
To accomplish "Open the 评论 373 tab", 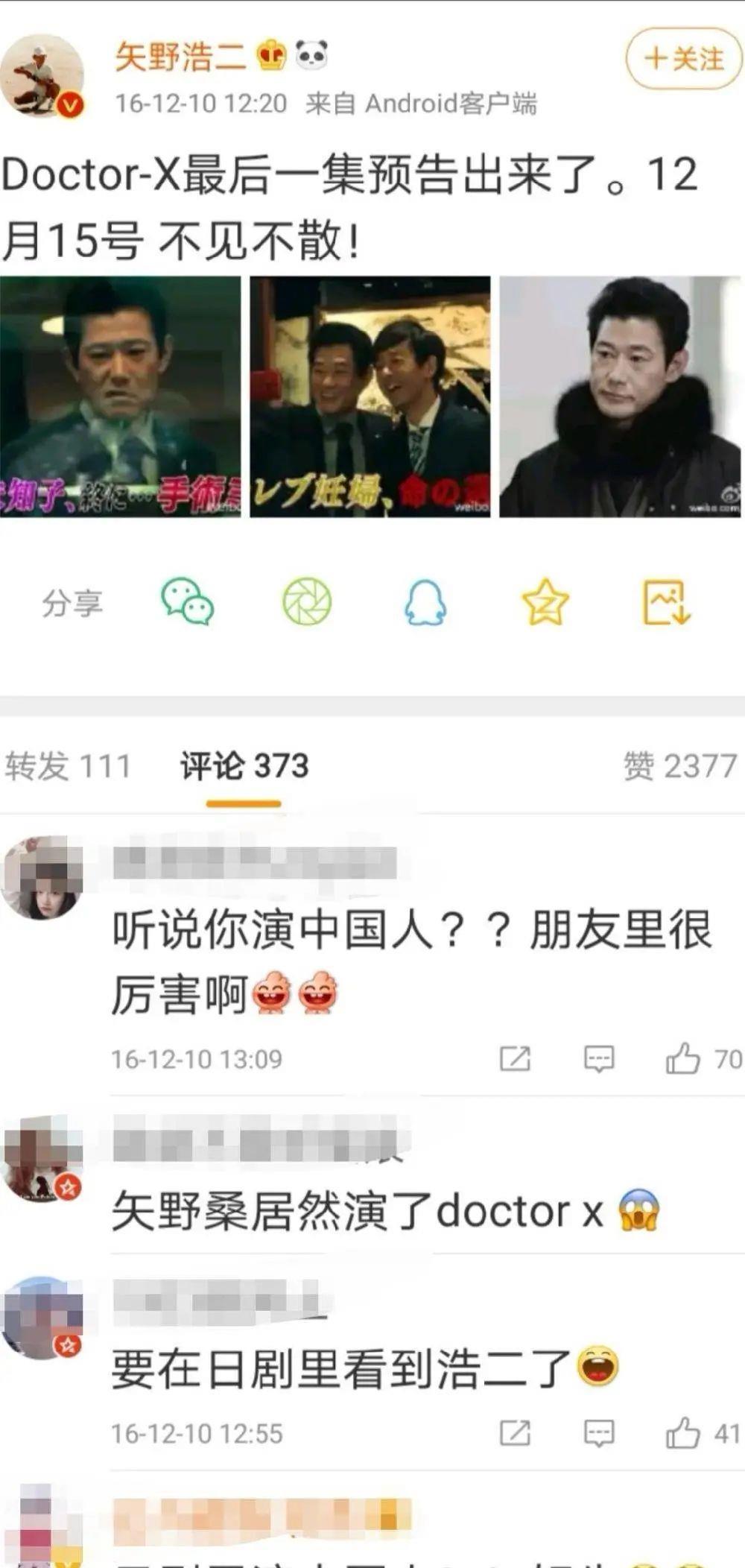I will point(245,764).
